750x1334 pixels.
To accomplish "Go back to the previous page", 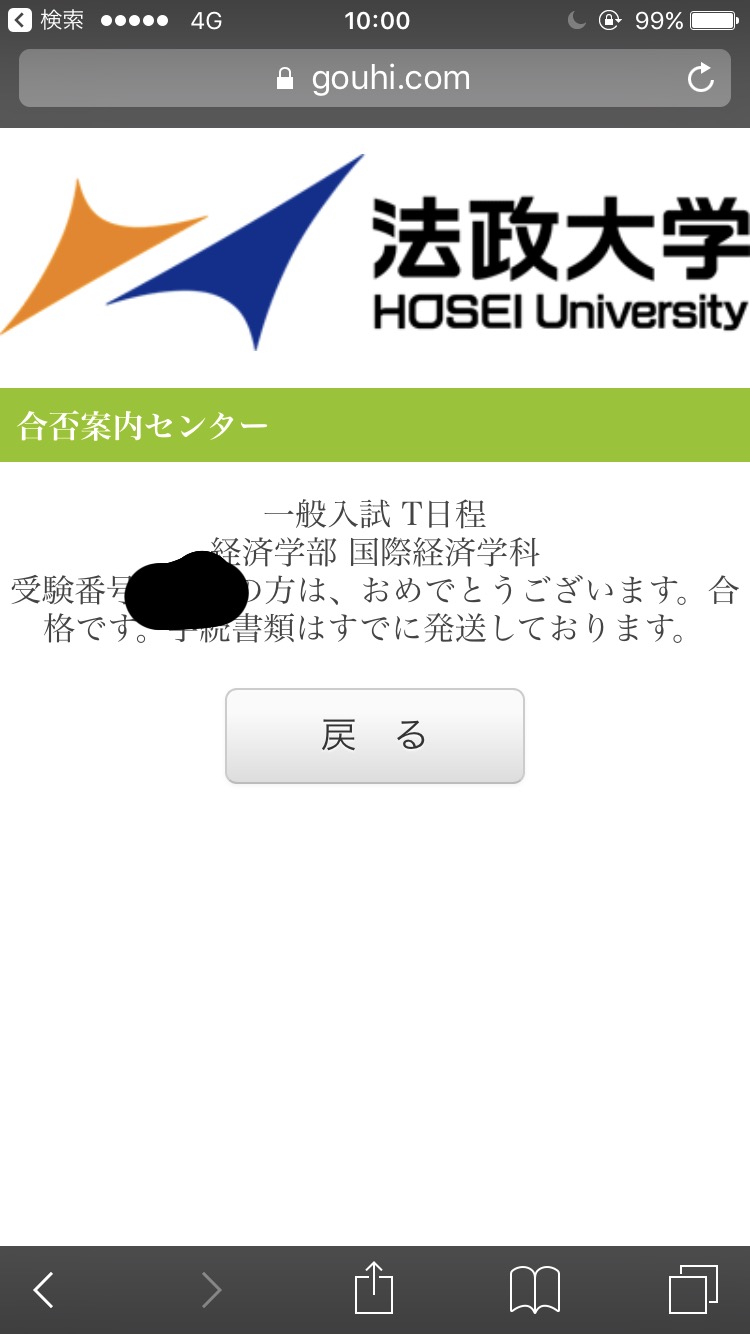I will point(44,1290).
